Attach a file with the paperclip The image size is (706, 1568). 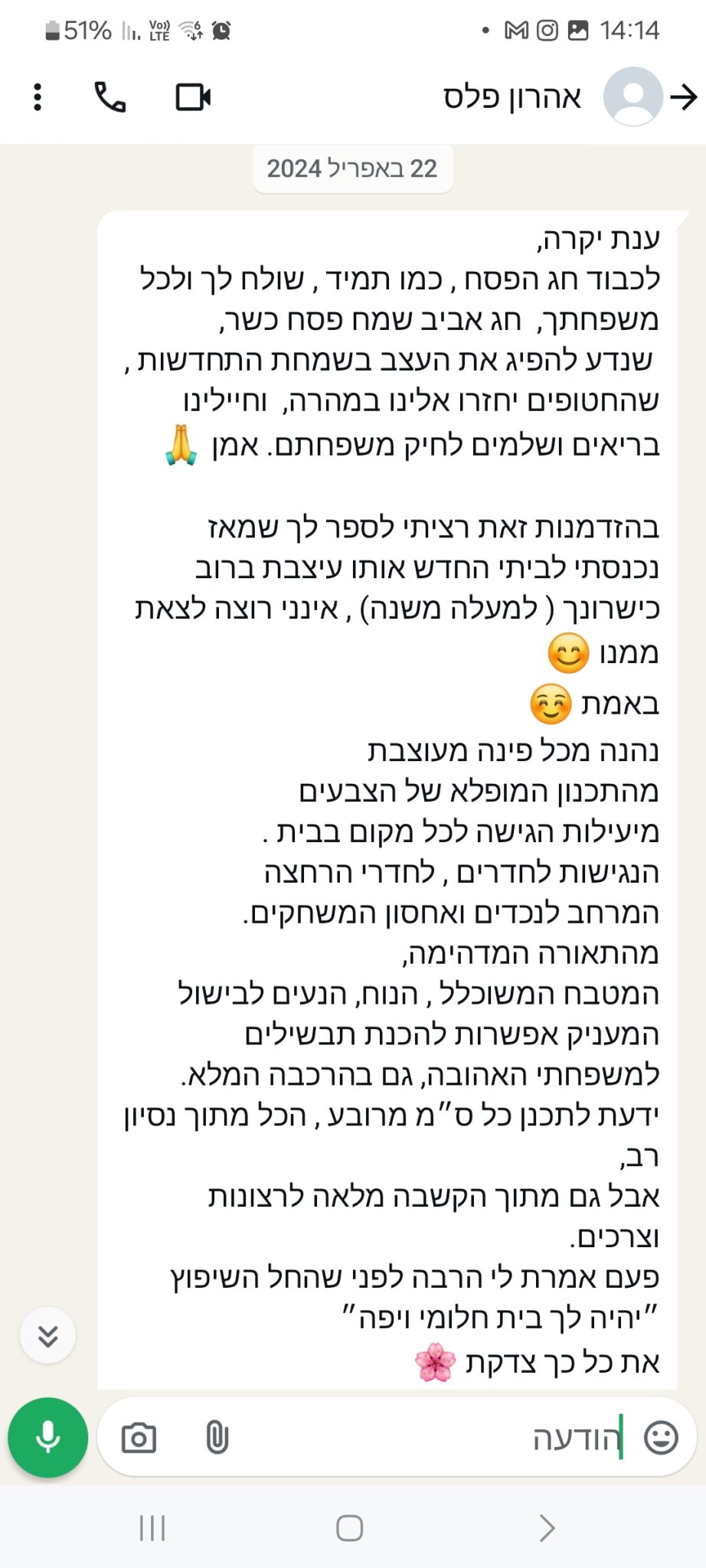(217, 1439)
